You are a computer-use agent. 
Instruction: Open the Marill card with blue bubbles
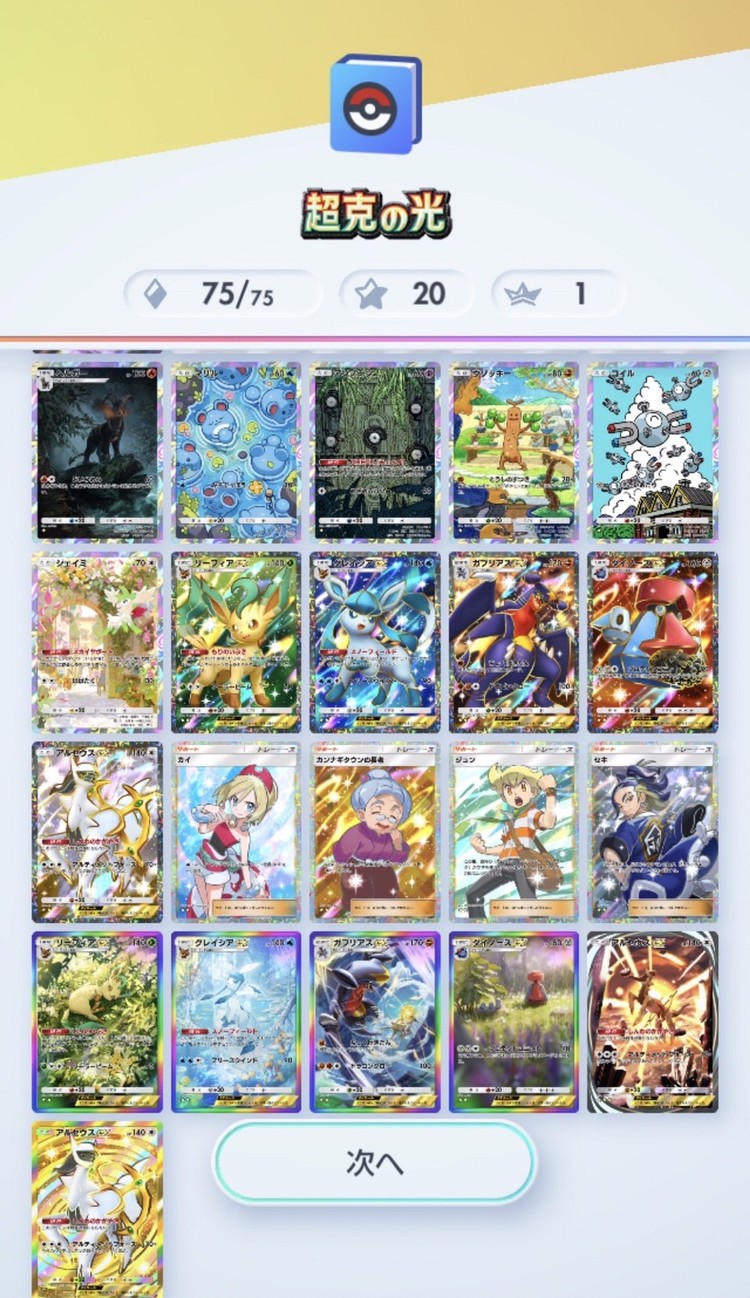tap(236, 452)
